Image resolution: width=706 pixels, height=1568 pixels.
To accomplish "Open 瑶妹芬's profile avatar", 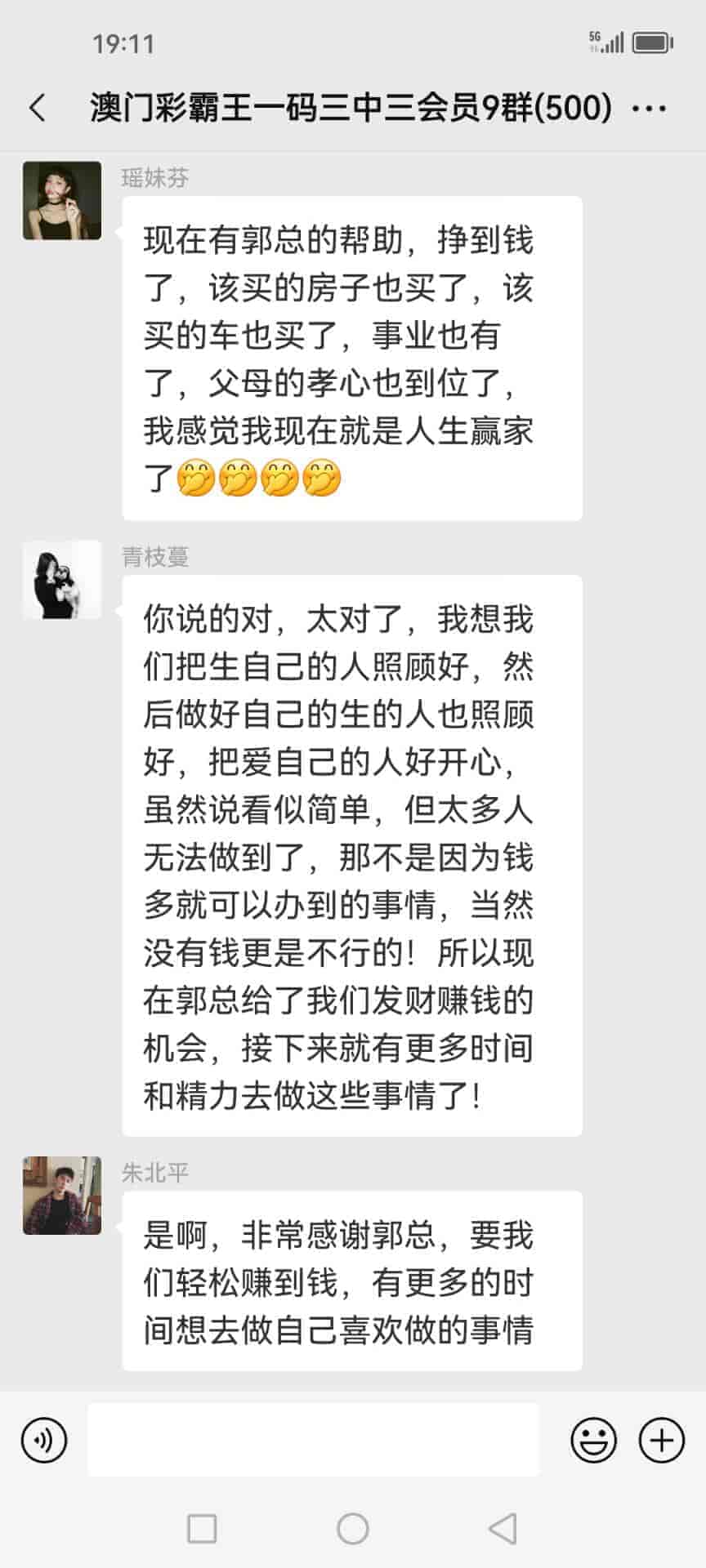I will pyautogui.click(x=62, y=201).
